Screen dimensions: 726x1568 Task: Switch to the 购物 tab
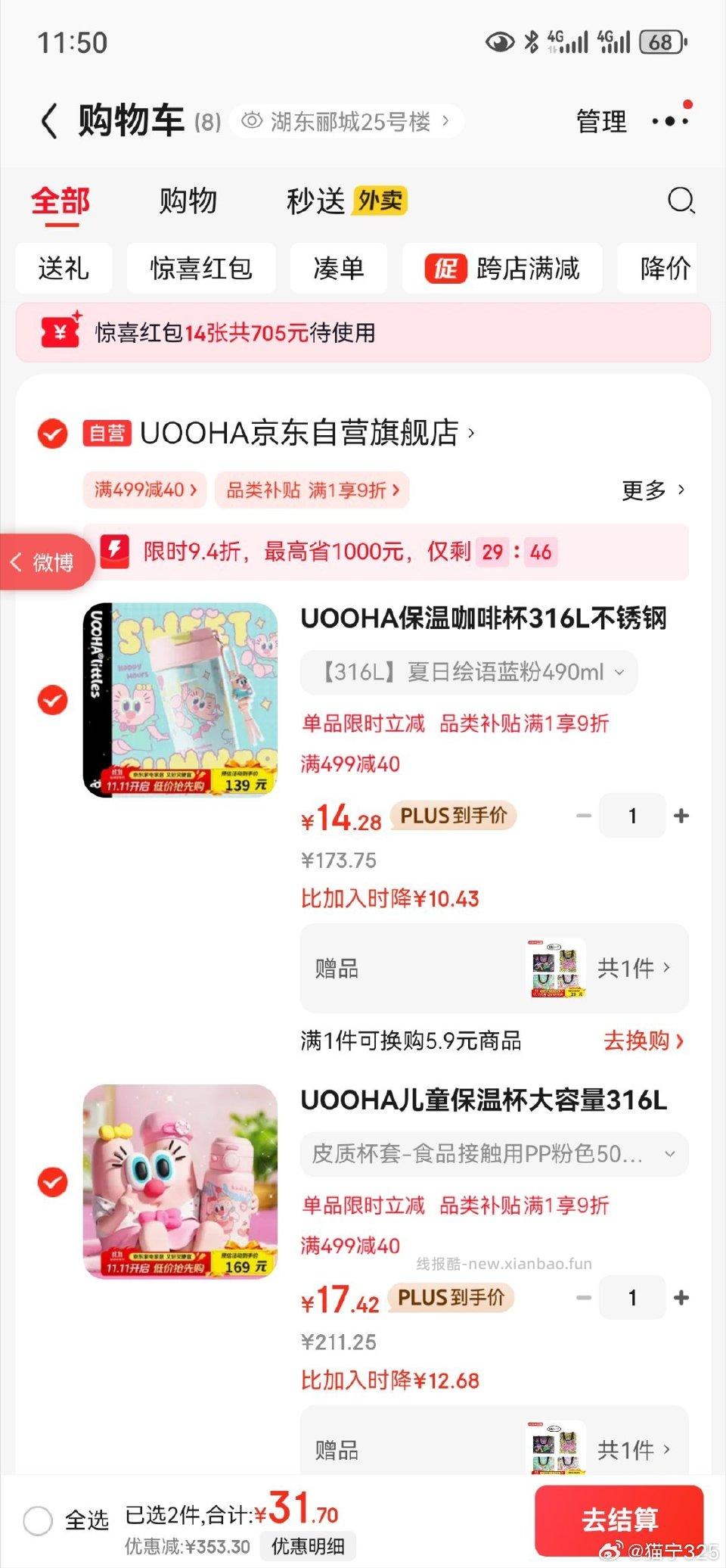point(188,201)
